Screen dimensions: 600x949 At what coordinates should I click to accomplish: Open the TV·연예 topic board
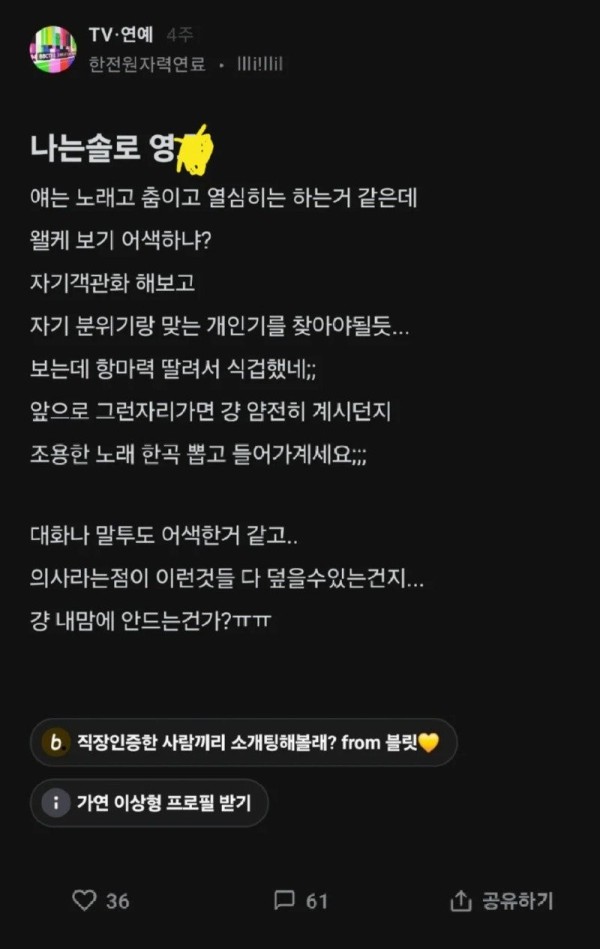[119, 35]
